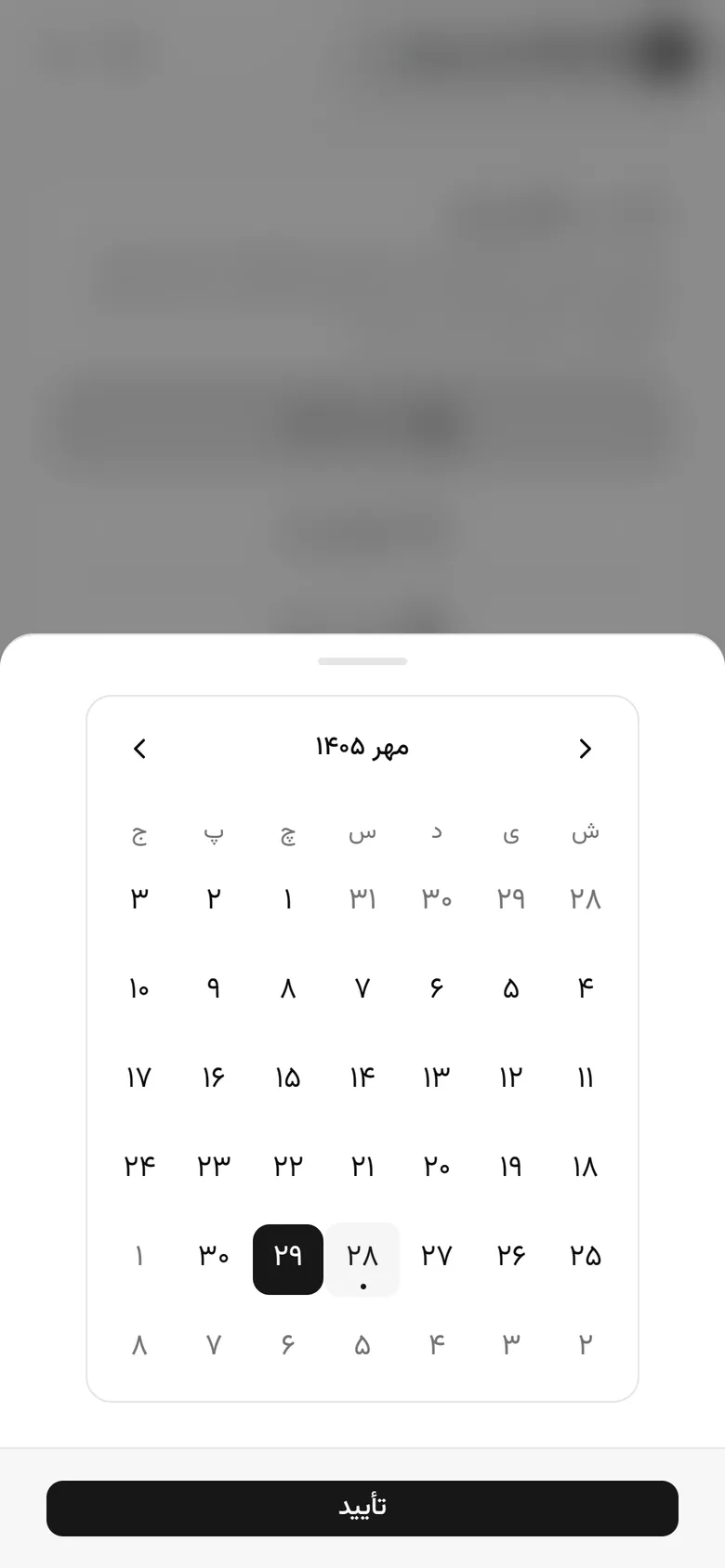Tap the highlighted date ۲۹
Screen dimensions: 725x1568
pyautogui.click(x=288, y=1260)
